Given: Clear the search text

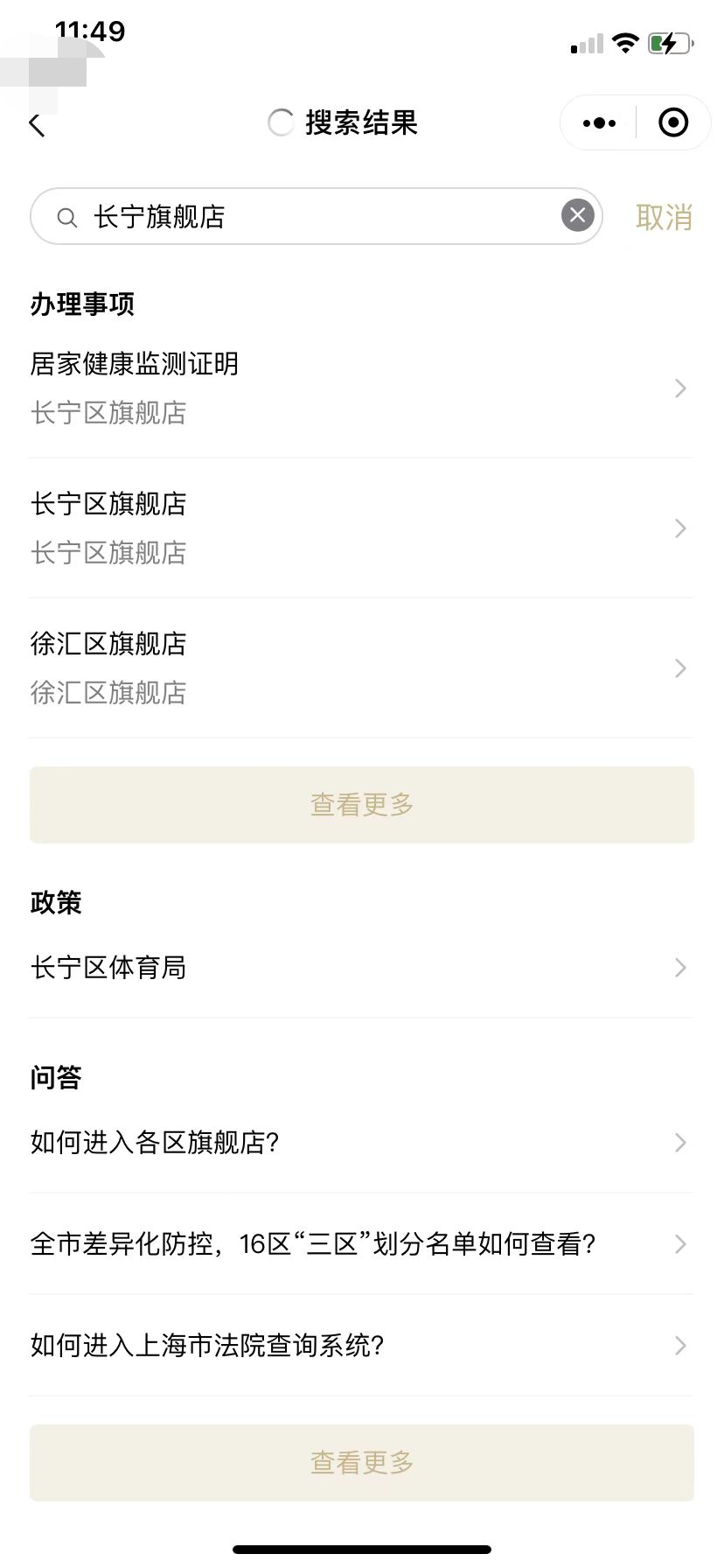Looking at the screenshot, I should (x=577, y=215).
